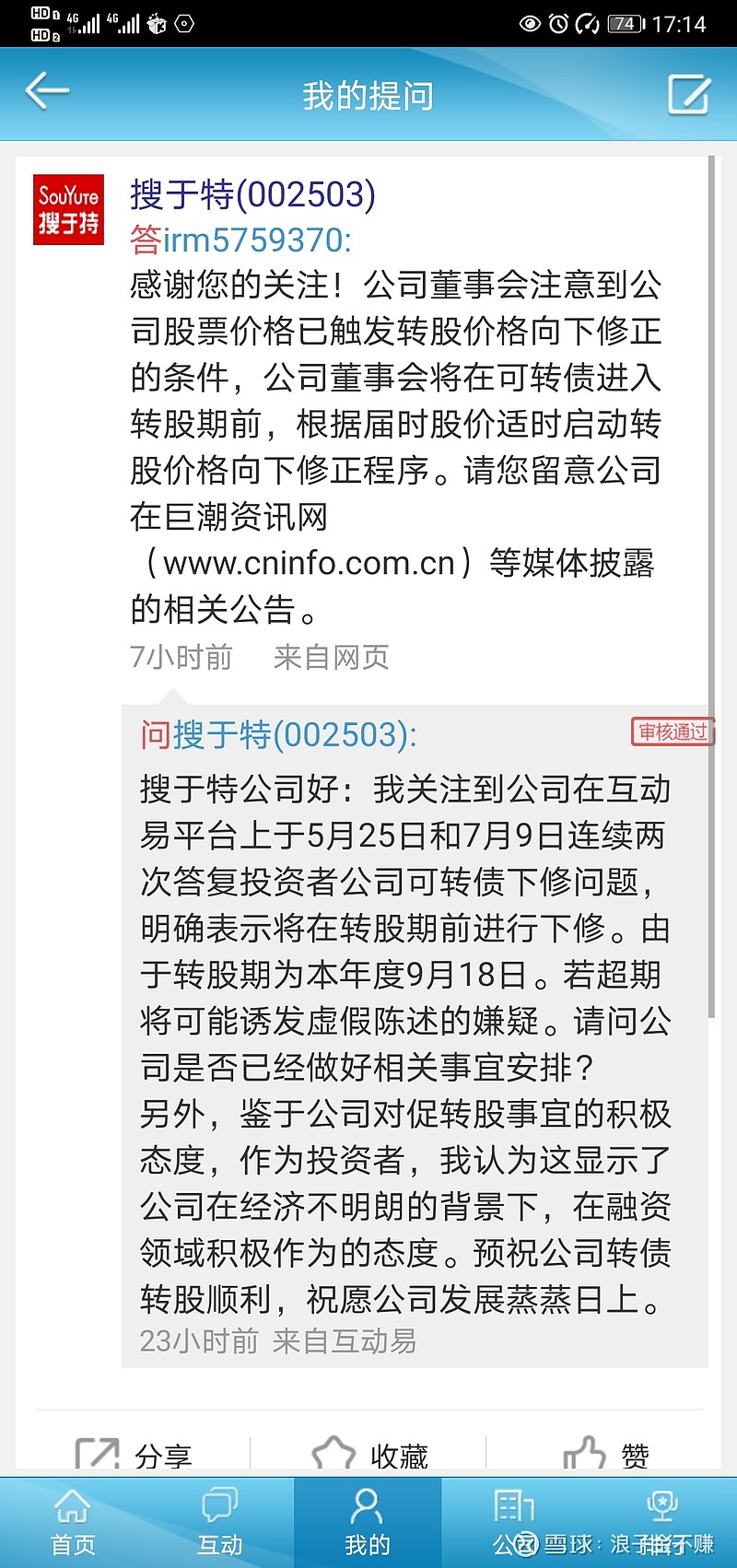The image size is (737, 1568).
Task: Switch to the 我的 tab
Action: (368, 1523)
